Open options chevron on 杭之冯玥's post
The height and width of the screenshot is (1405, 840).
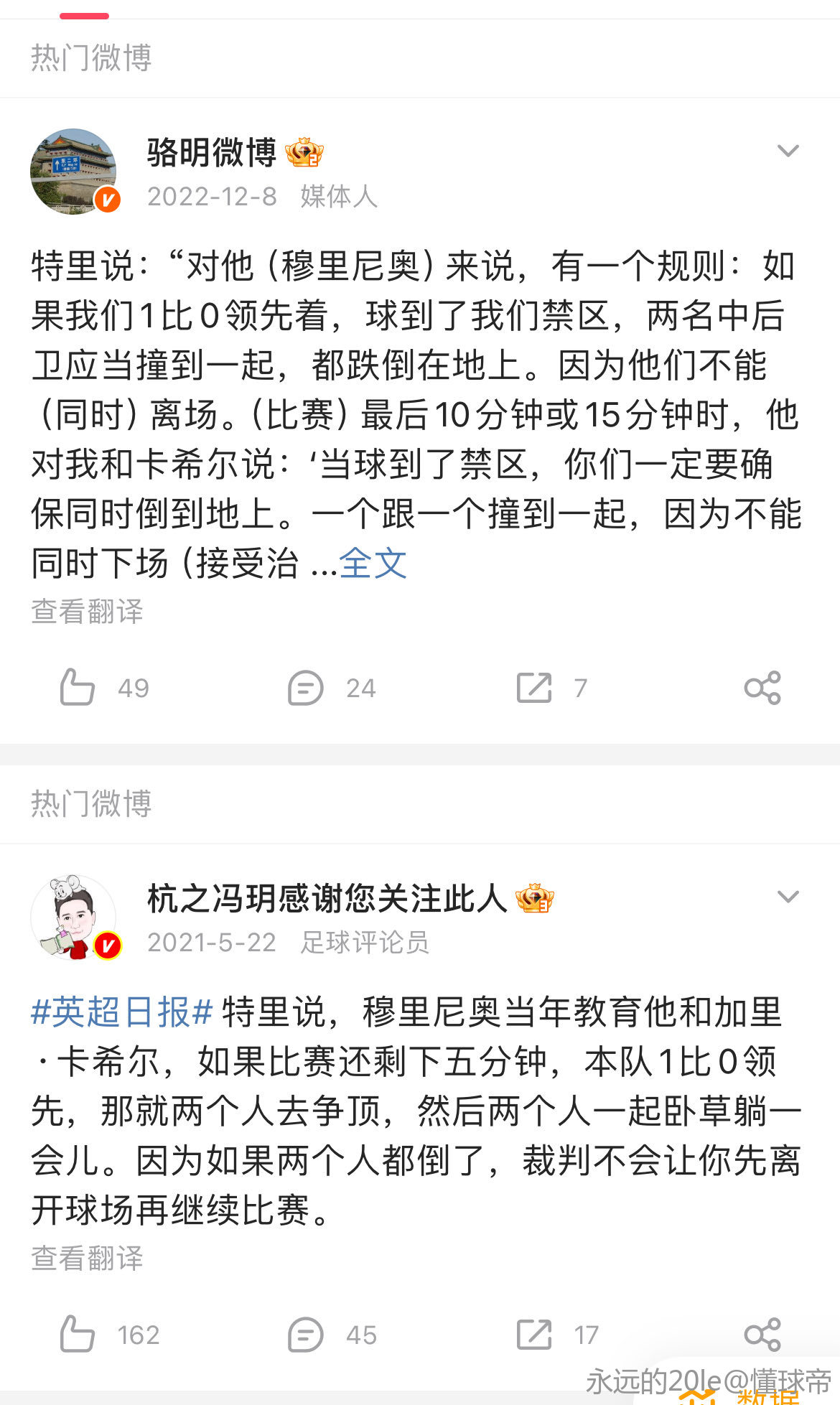click(788, 897)
